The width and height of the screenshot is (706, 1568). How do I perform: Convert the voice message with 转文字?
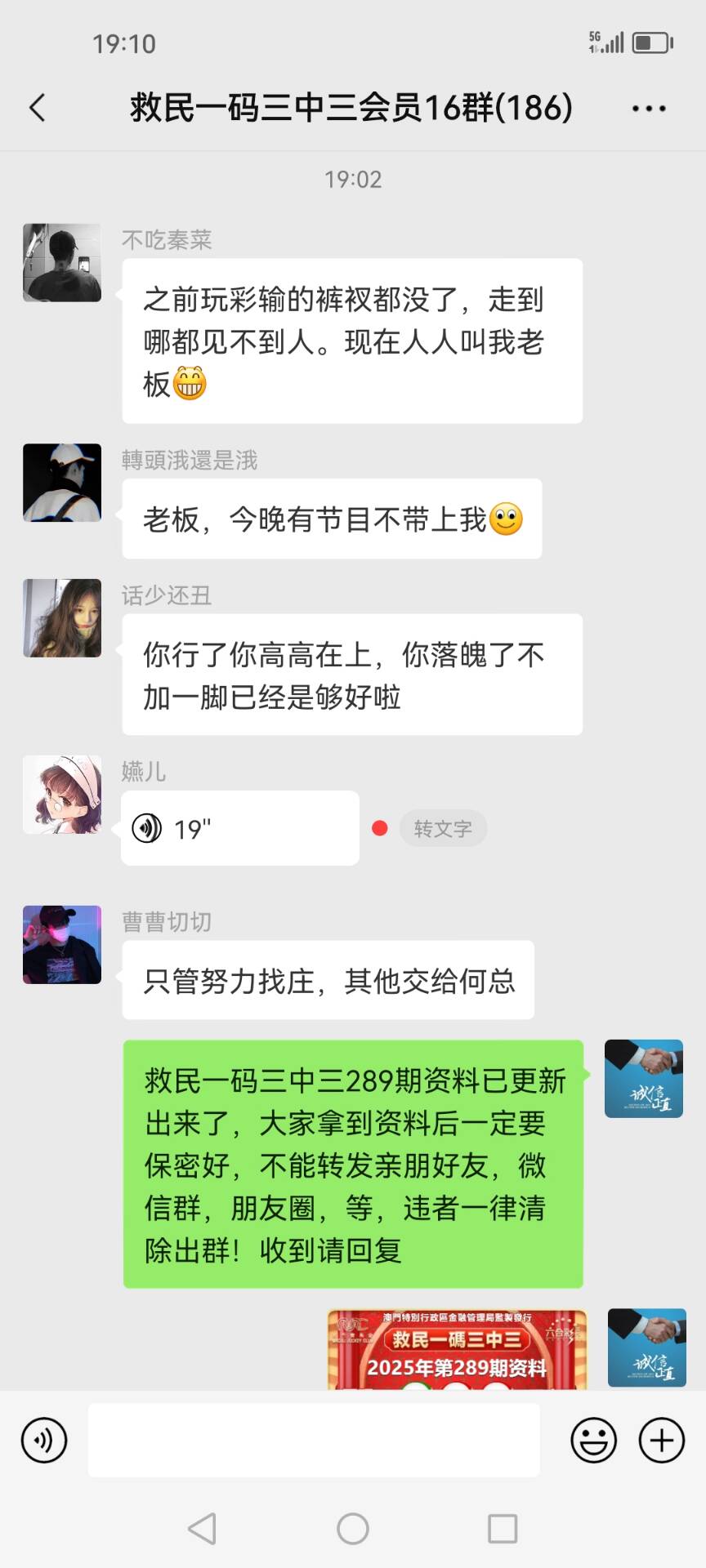tap(443, 829)
